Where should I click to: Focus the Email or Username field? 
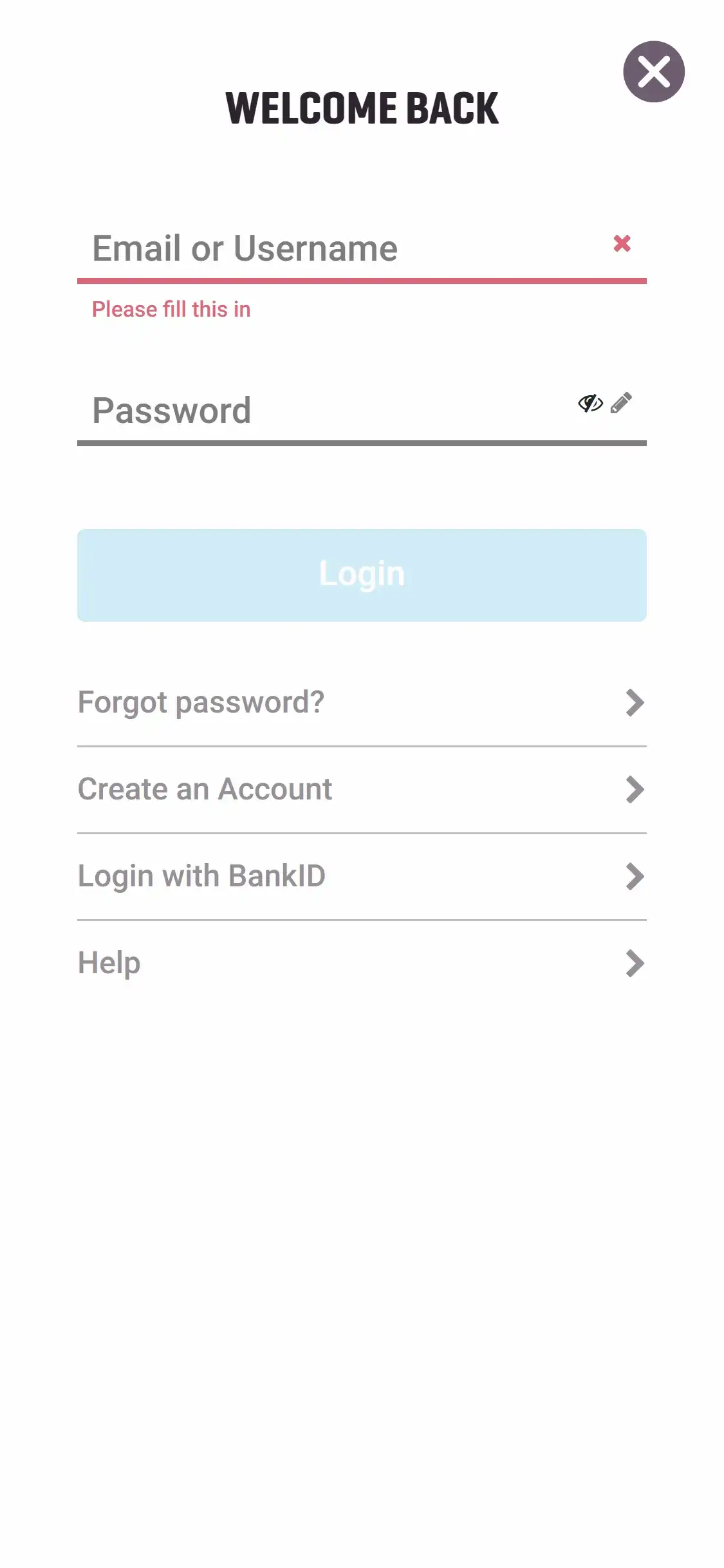pyautogui.click(x=341, y=249)
